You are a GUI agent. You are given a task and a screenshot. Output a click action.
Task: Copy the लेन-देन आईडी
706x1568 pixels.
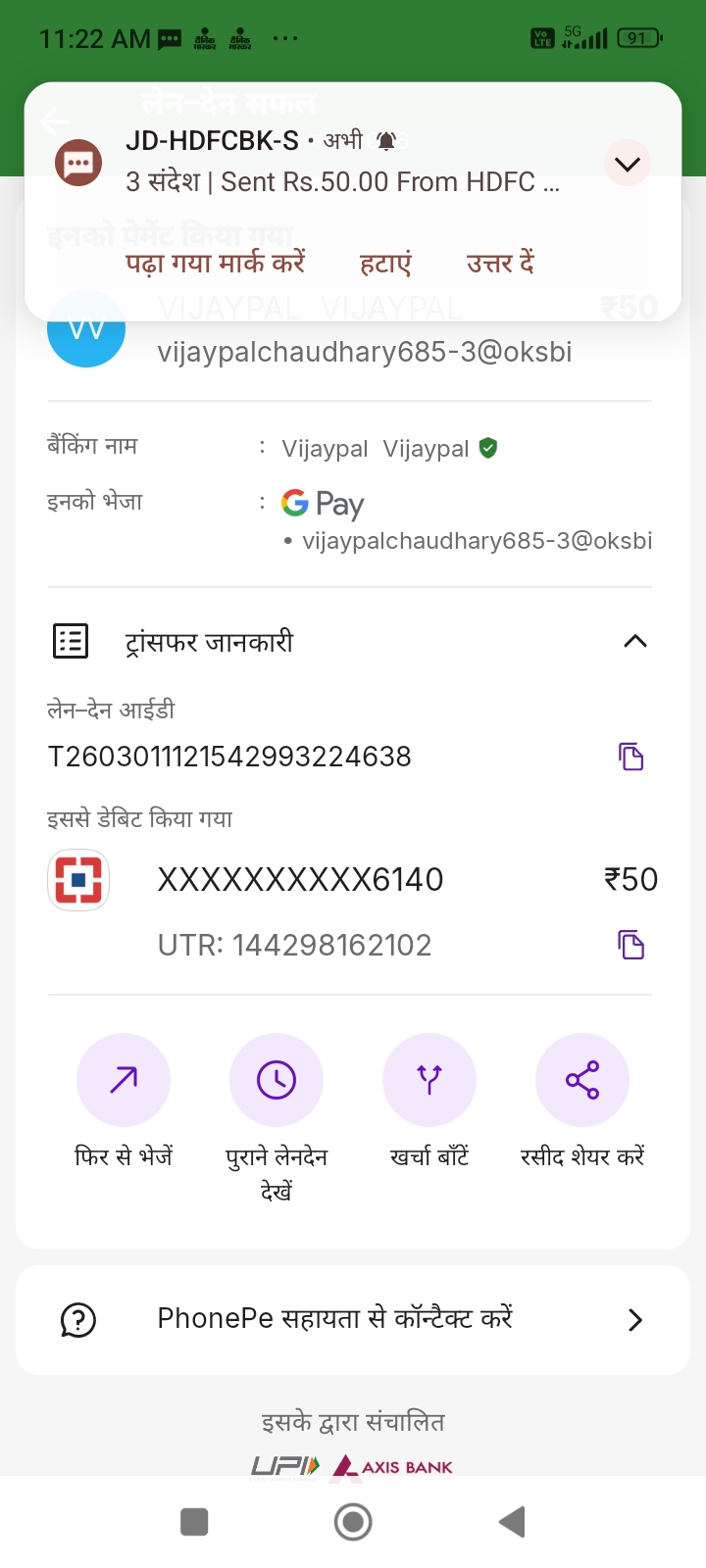(x=631, y=757)
